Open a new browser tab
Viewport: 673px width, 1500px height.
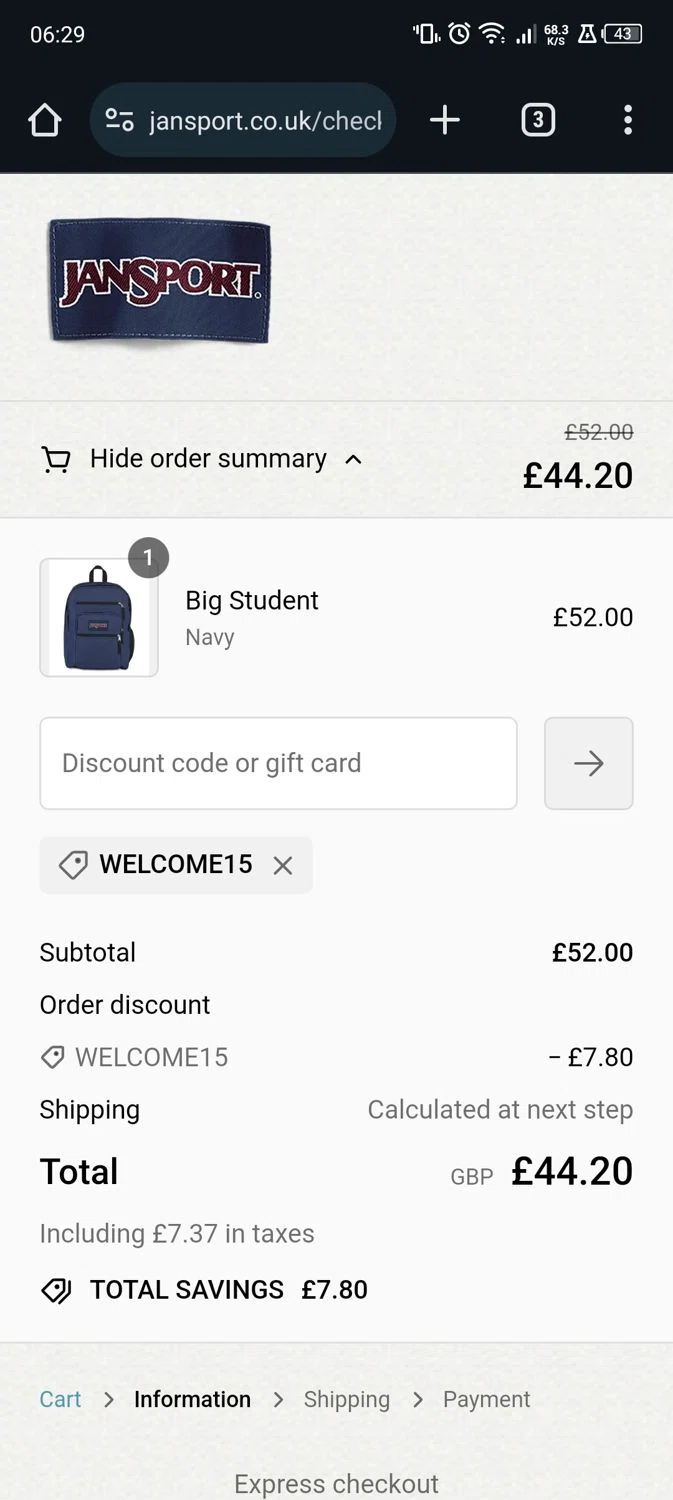tap(445, 121)
